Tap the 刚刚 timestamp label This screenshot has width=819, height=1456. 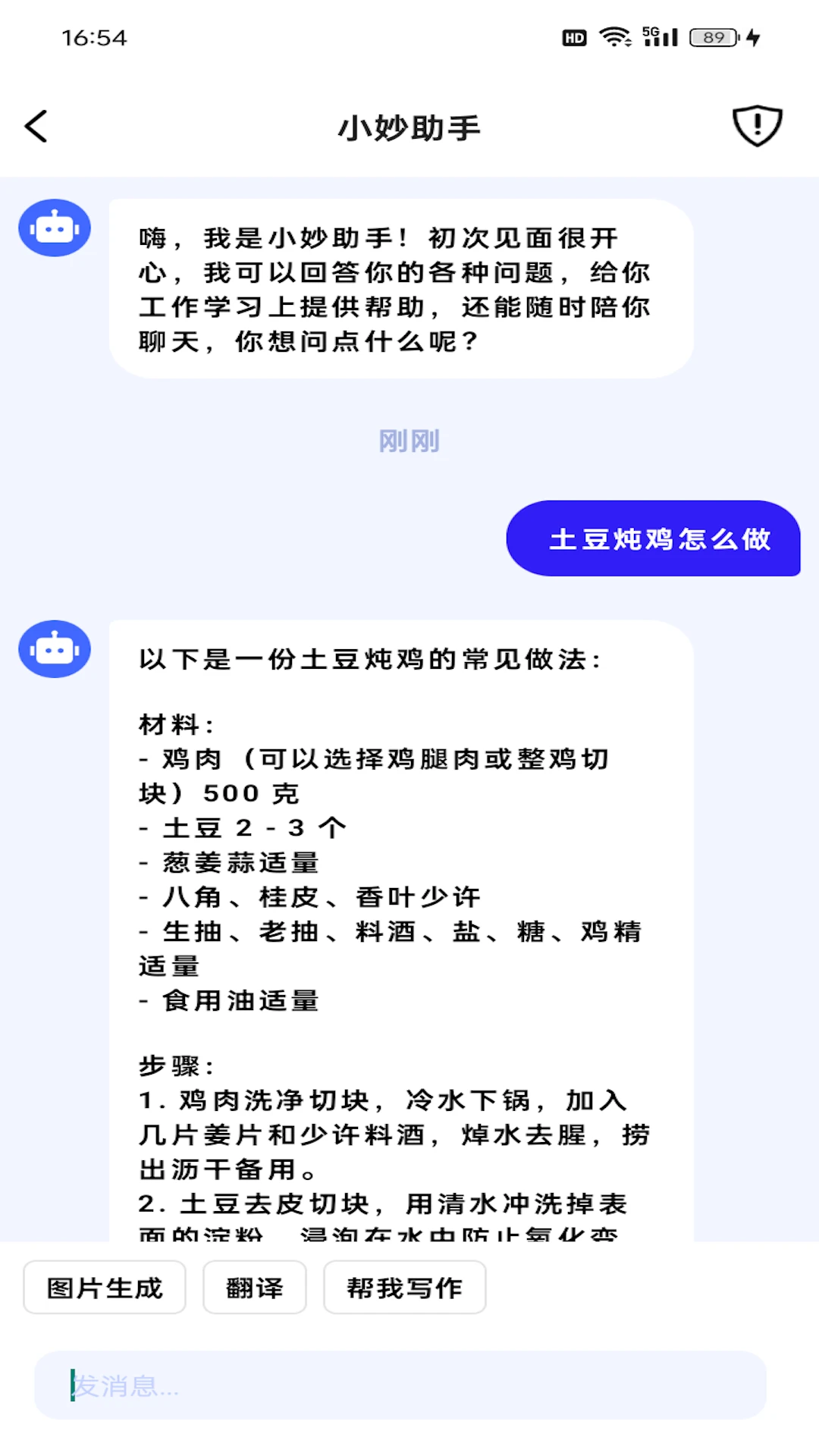tap(409, 439)
